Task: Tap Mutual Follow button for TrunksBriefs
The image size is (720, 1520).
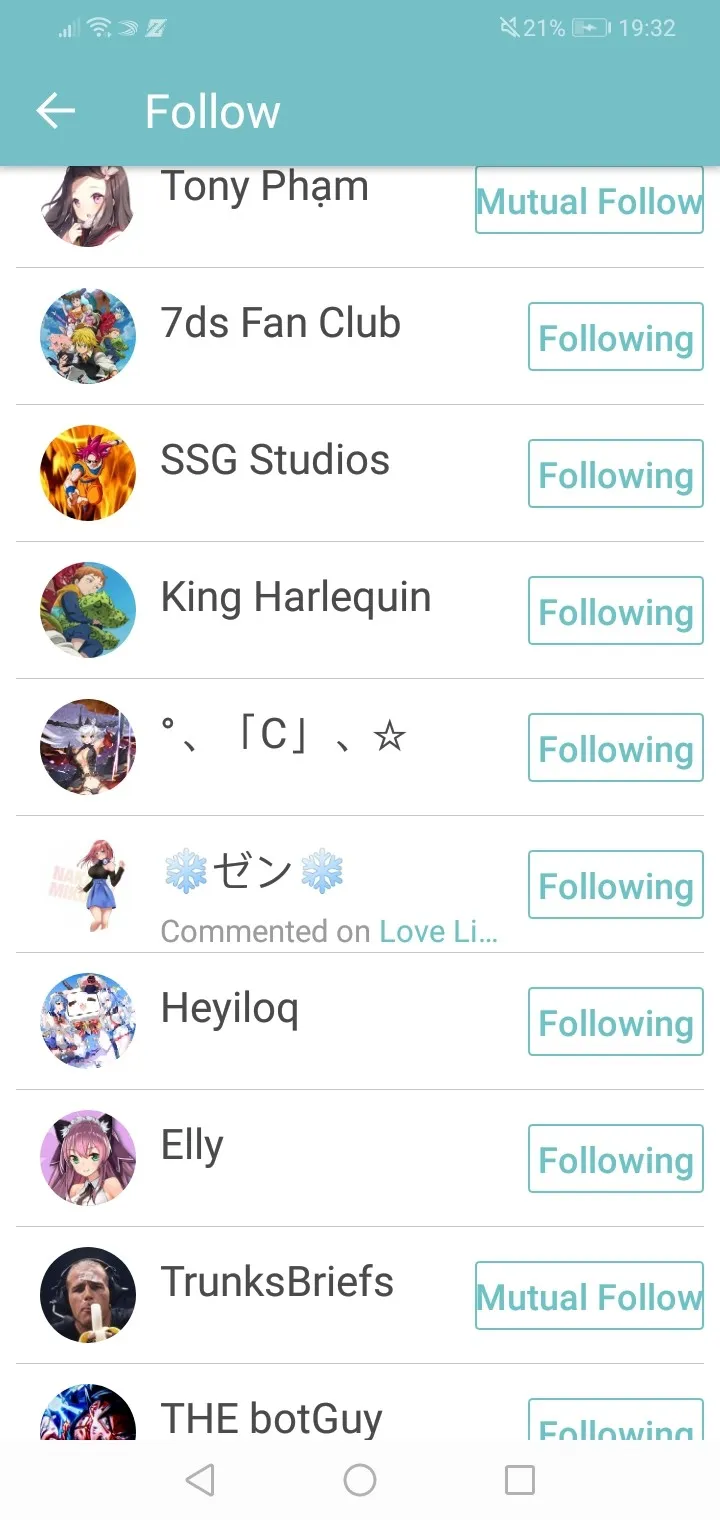Action: click(589, 1296)
